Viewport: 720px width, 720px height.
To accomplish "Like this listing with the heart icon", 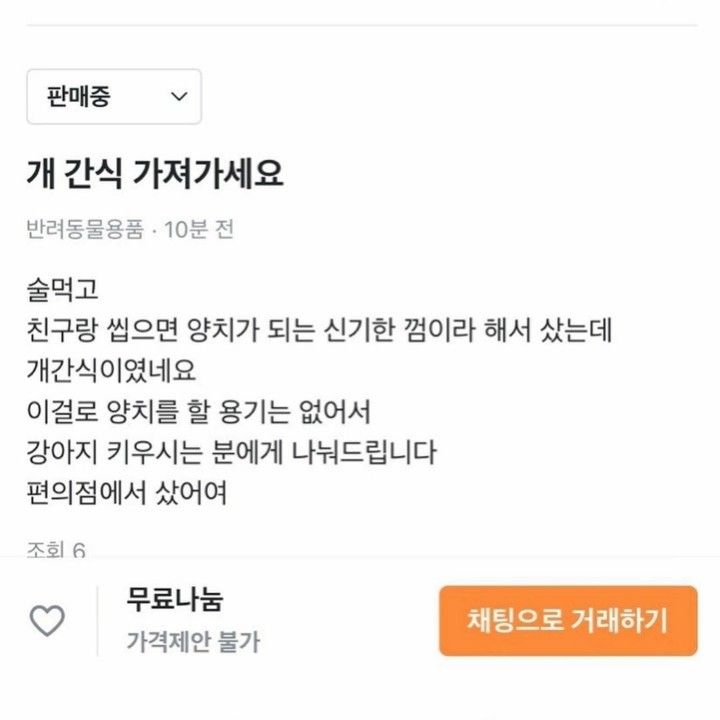I will point(47,621).
